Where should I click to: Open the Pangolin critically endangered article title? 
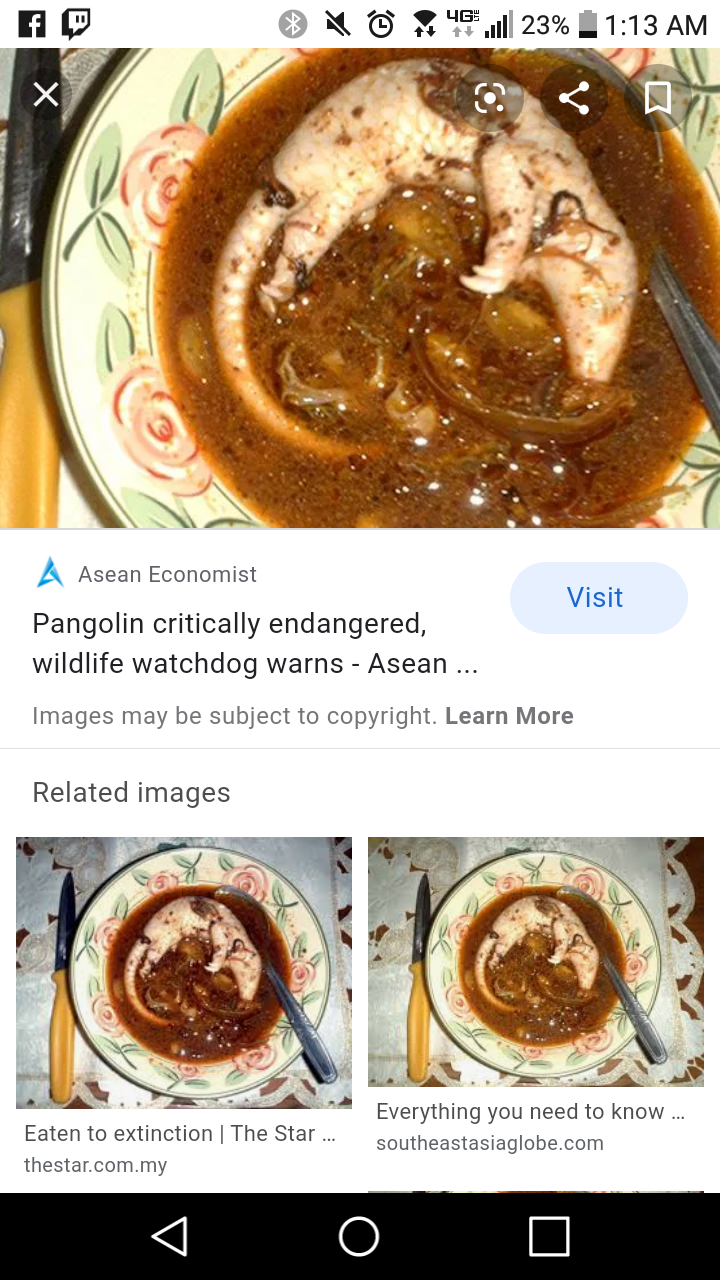pyautogui.click(x=255, y=643)
